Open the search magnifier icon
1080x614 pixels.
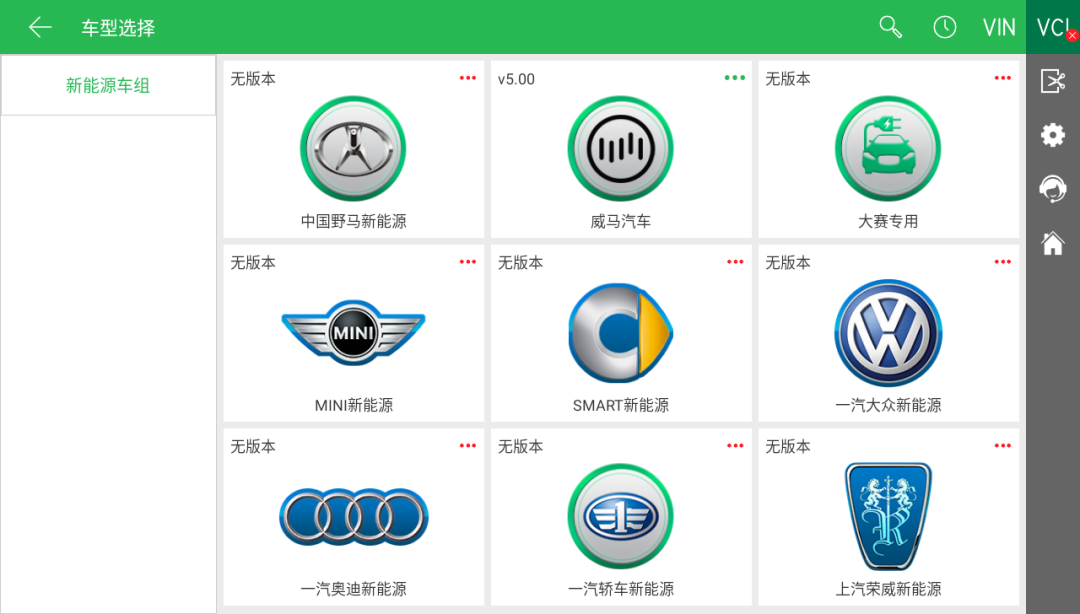click(x=890, y=27)
